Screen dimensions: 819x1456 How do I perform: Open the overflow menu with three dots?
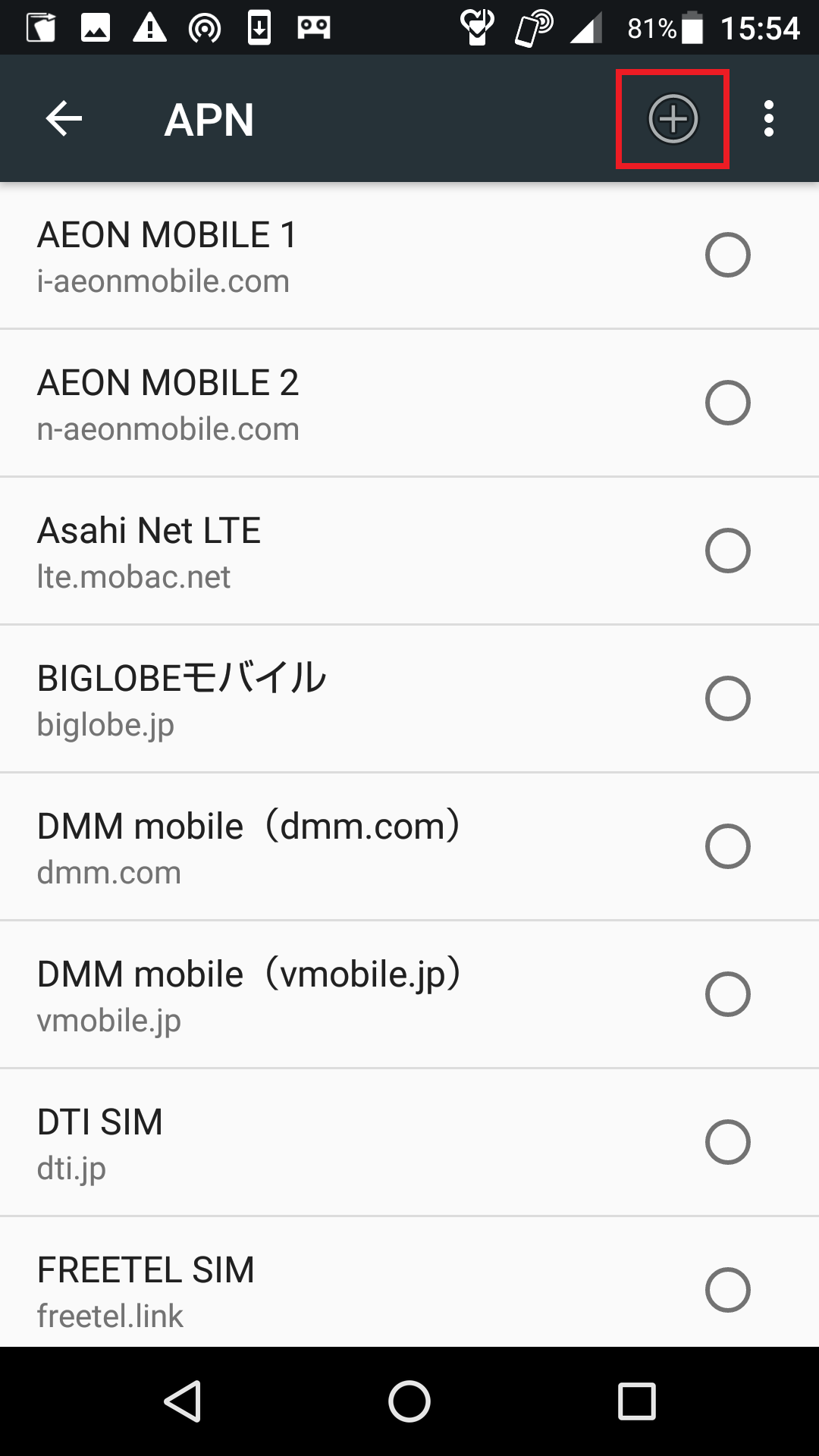[x=769, y=118]
